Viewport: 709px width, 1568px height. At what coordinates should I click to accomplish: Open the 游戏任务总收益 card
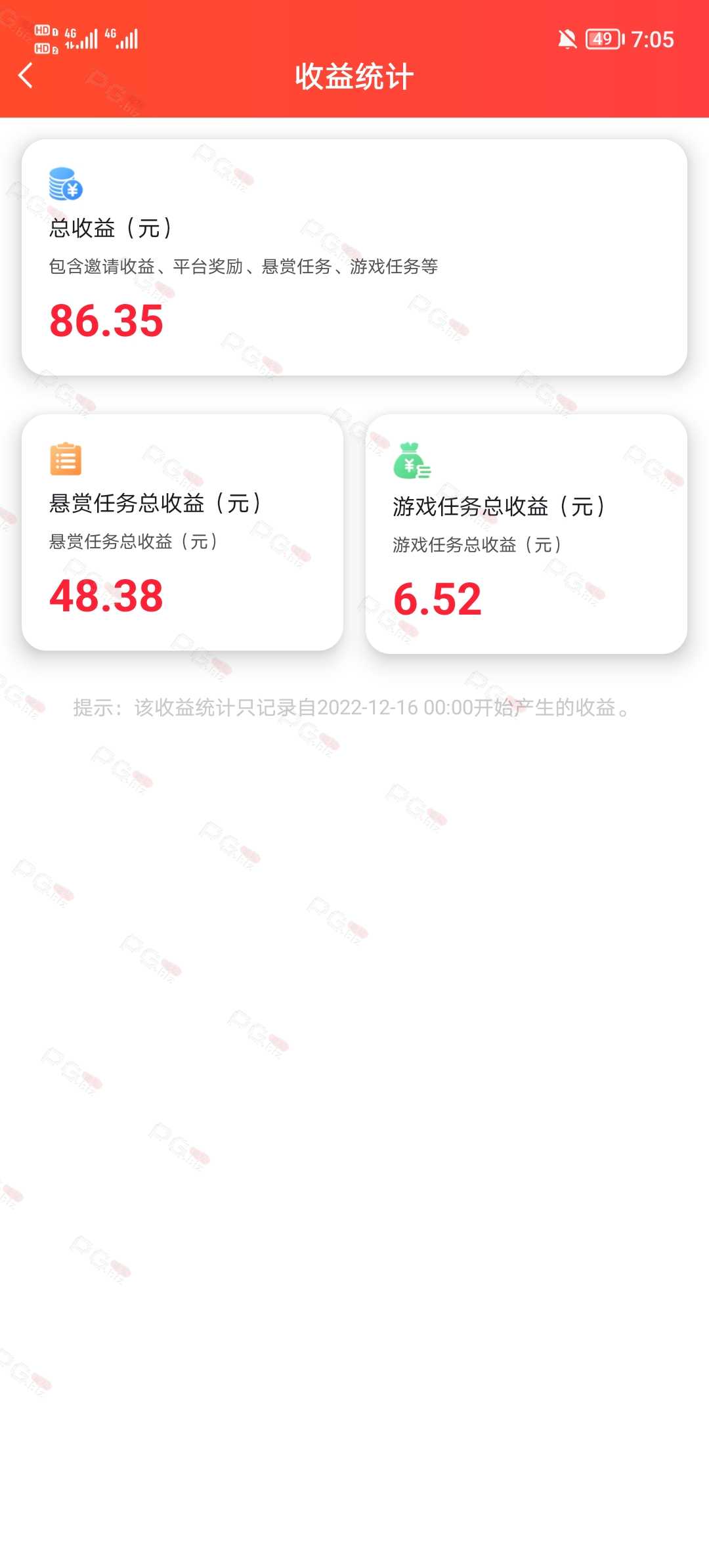526,534
